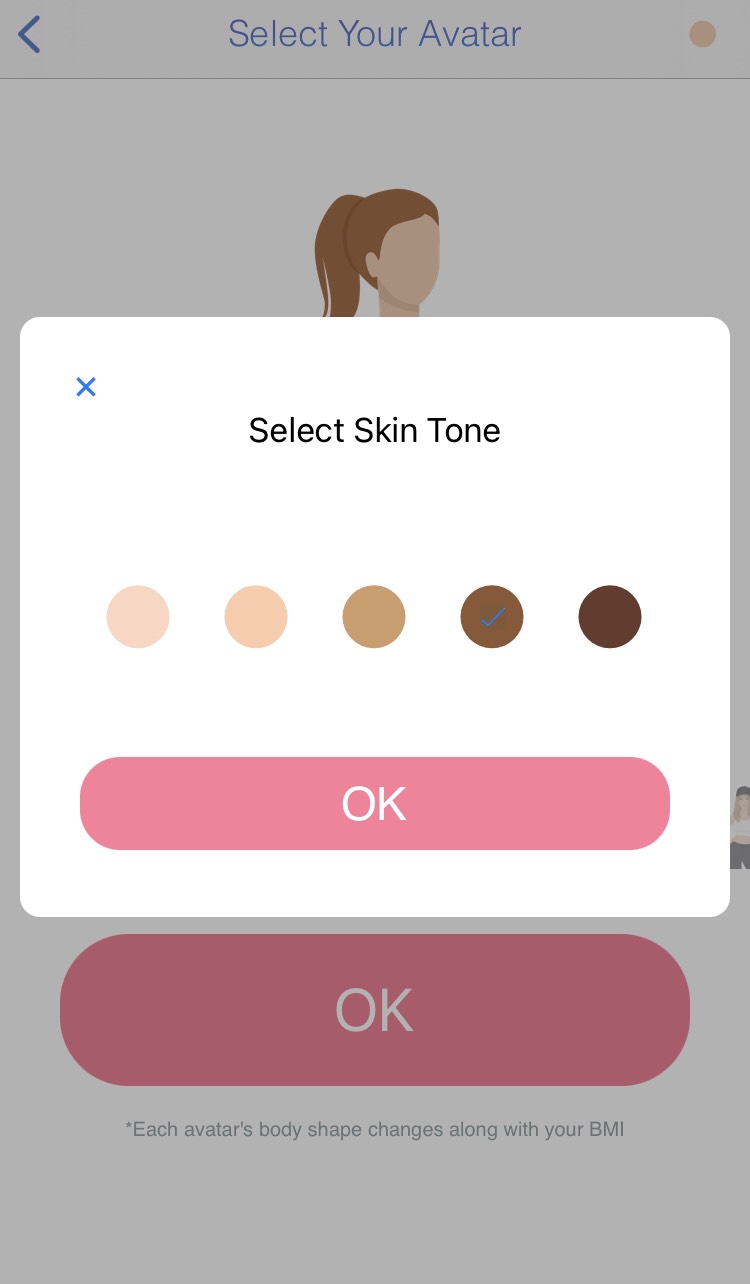750x1284 pixels.
Task: Select the light peach skin tone
Action: 256,617
